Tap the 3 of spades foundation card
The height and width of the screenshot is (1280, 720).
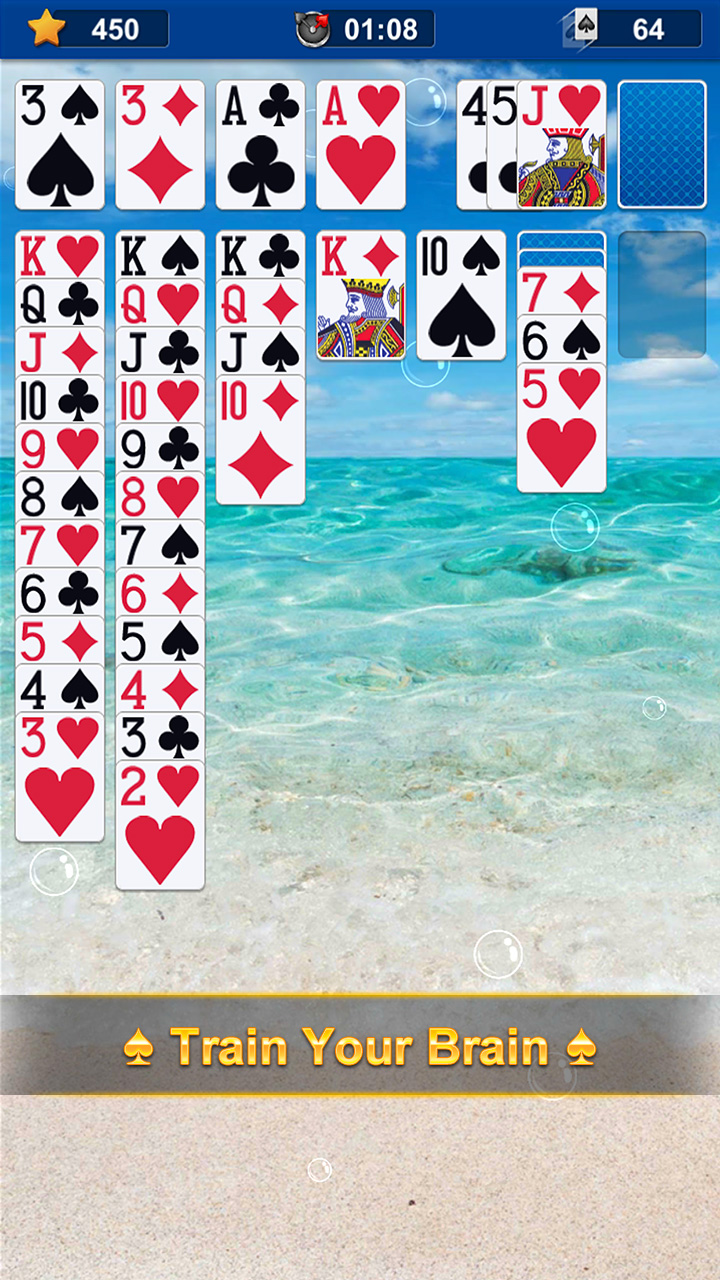[60, 145]
